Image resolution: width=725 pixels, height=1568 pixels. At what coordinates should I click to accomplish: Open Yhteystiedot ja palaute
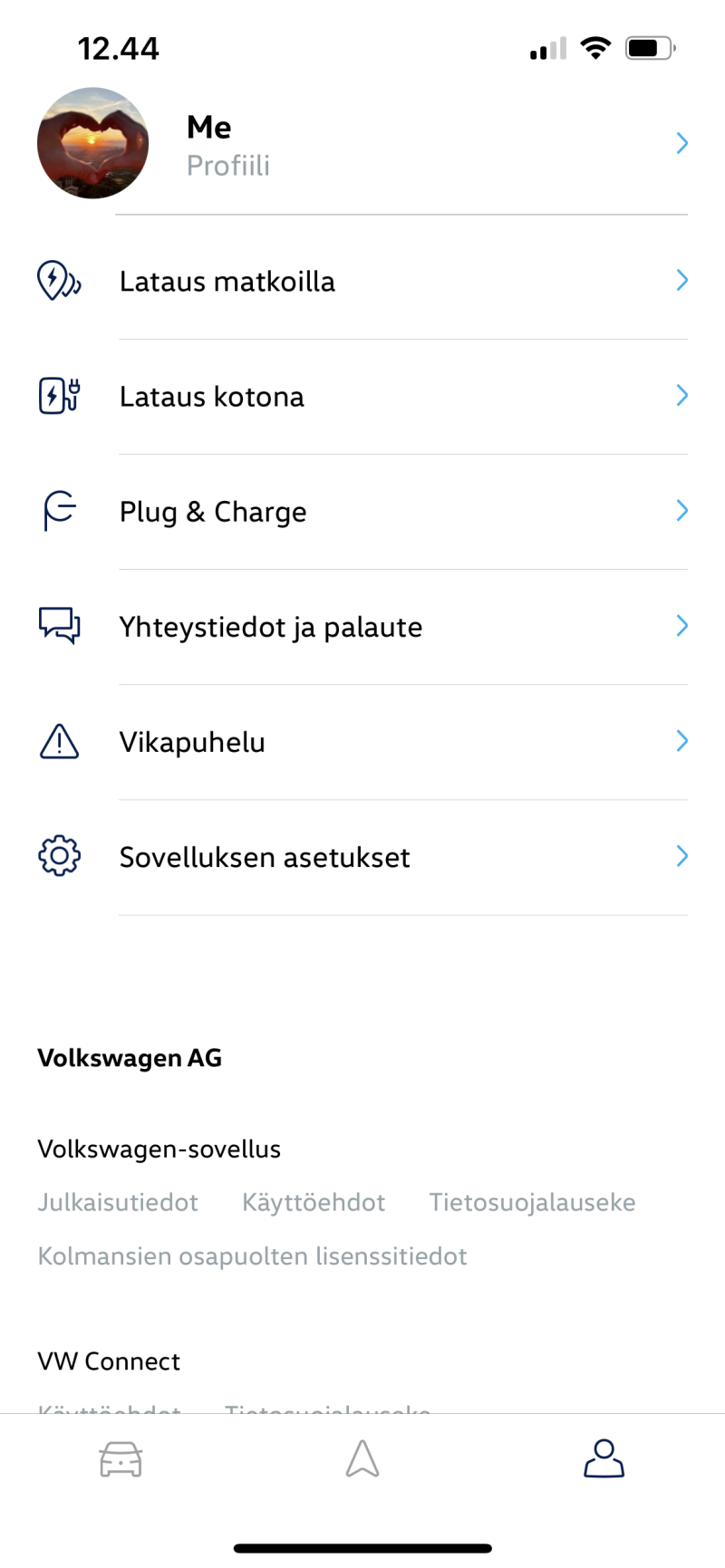(362, 627)
